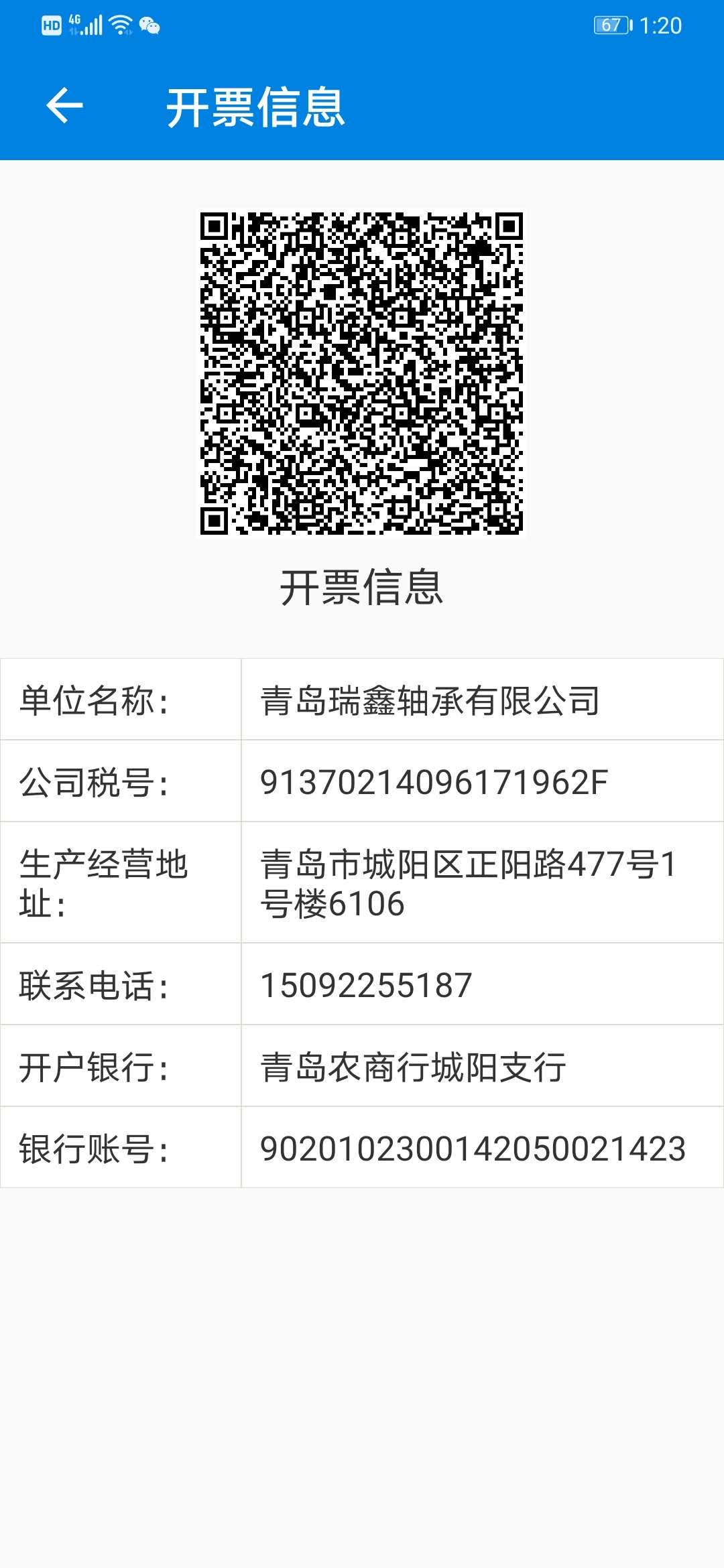
Task: Tap the back arrow in header
Action: click(64, 106)
